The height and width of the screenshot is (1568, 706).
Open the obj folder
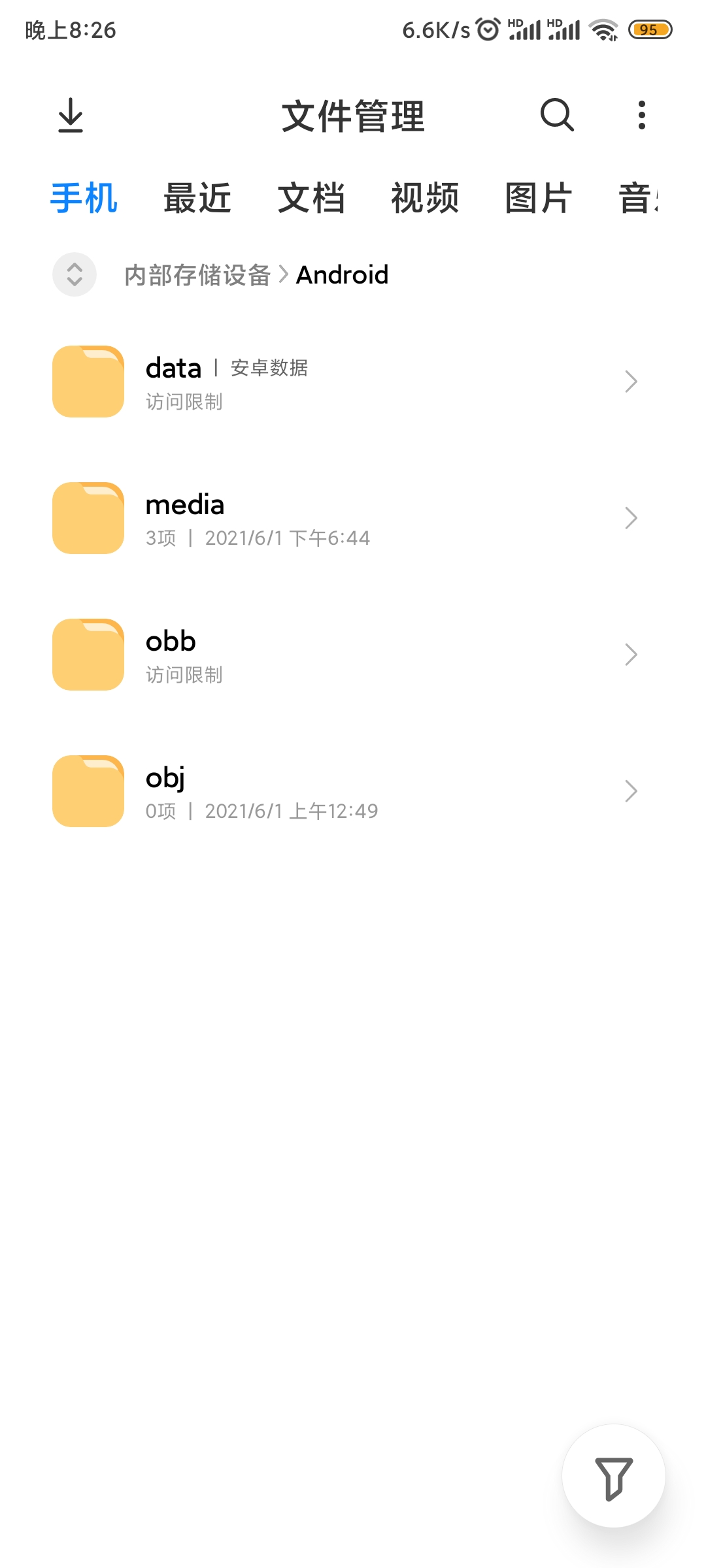click(x=345, y=791)
